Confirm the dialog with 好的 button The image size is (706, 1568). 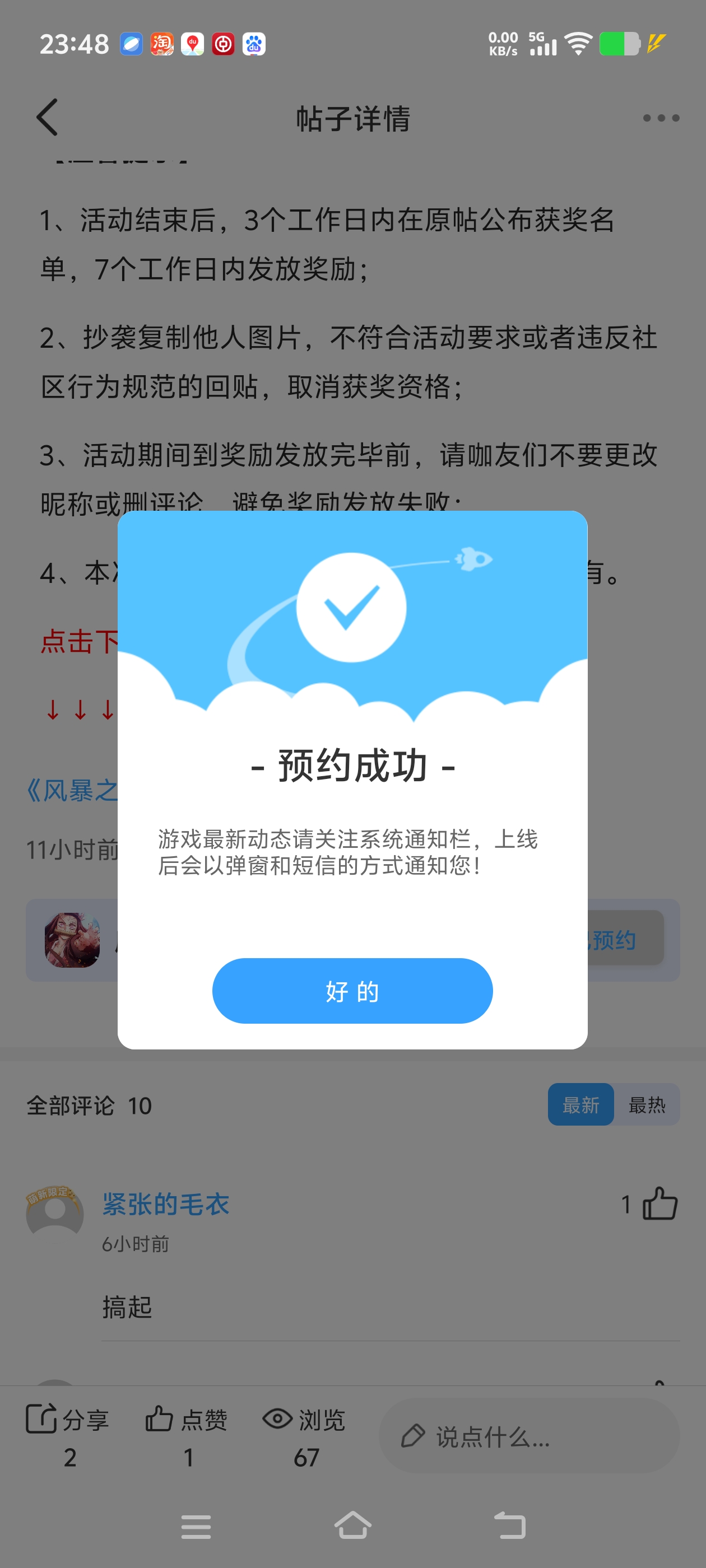coord(352,990)
